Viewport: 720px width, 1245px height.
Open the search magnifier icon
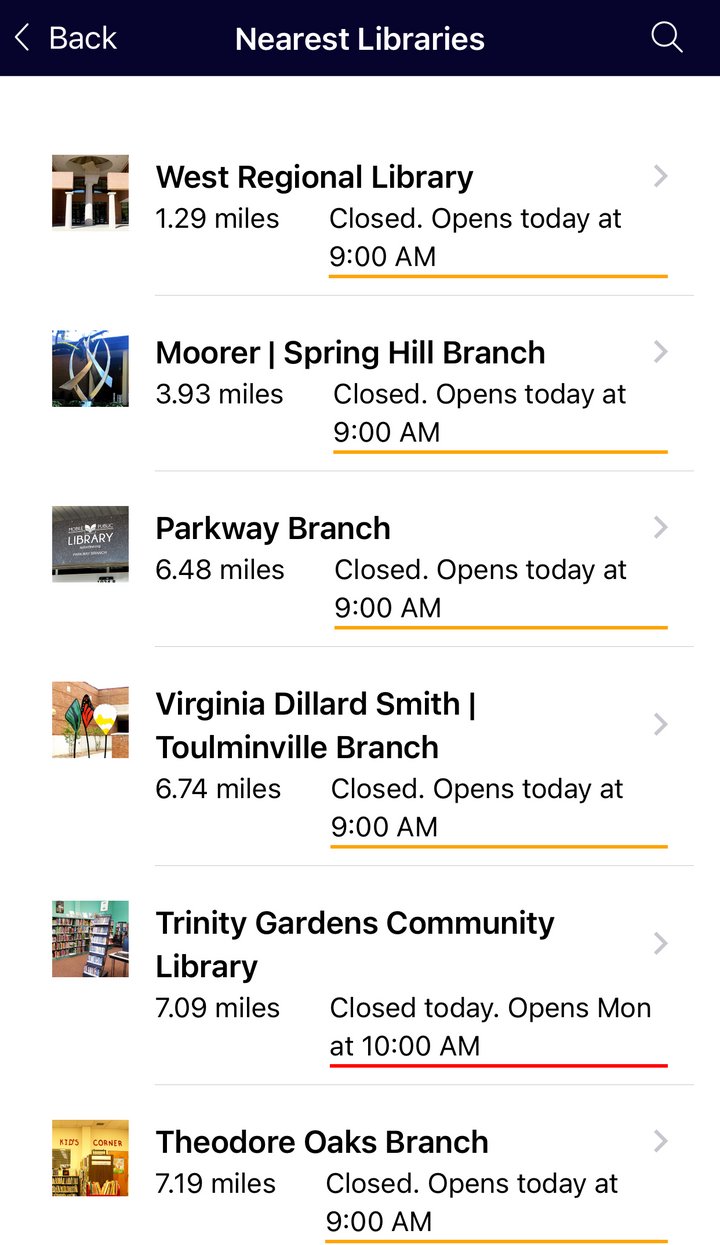(x=667, y=38)
